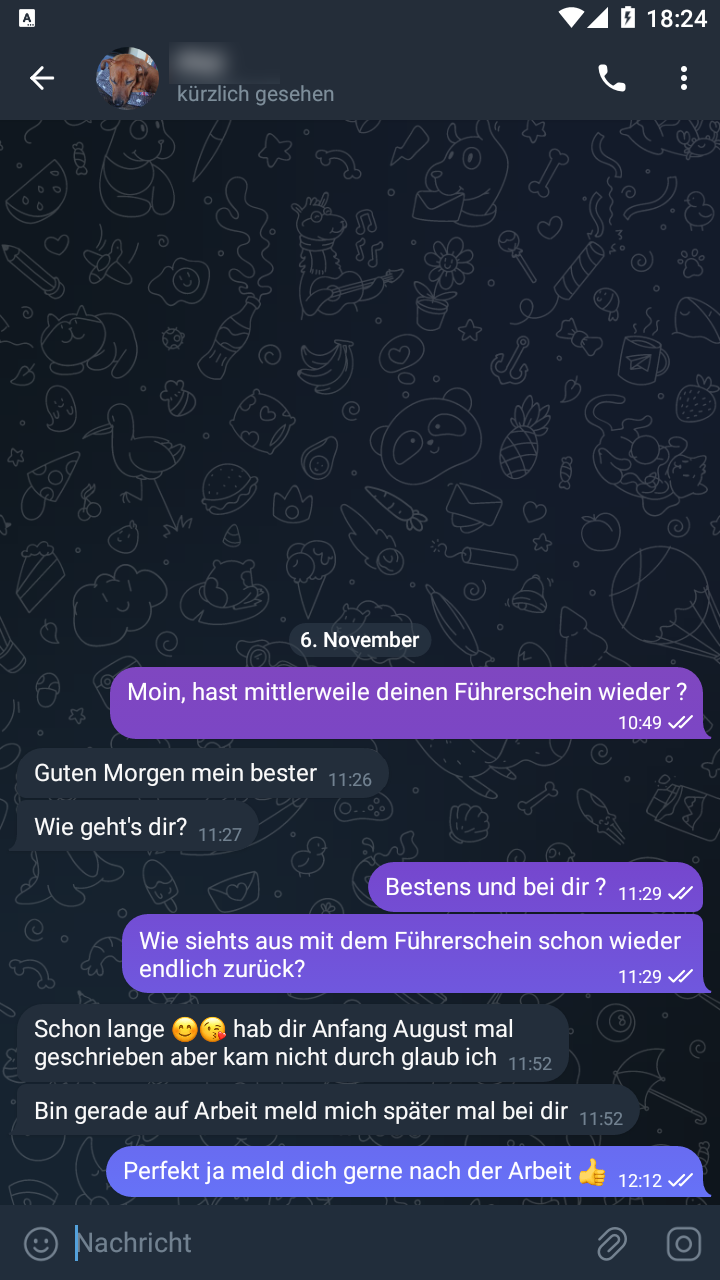
Task: Tap the charging battery indicator
Action: (630, 16)
